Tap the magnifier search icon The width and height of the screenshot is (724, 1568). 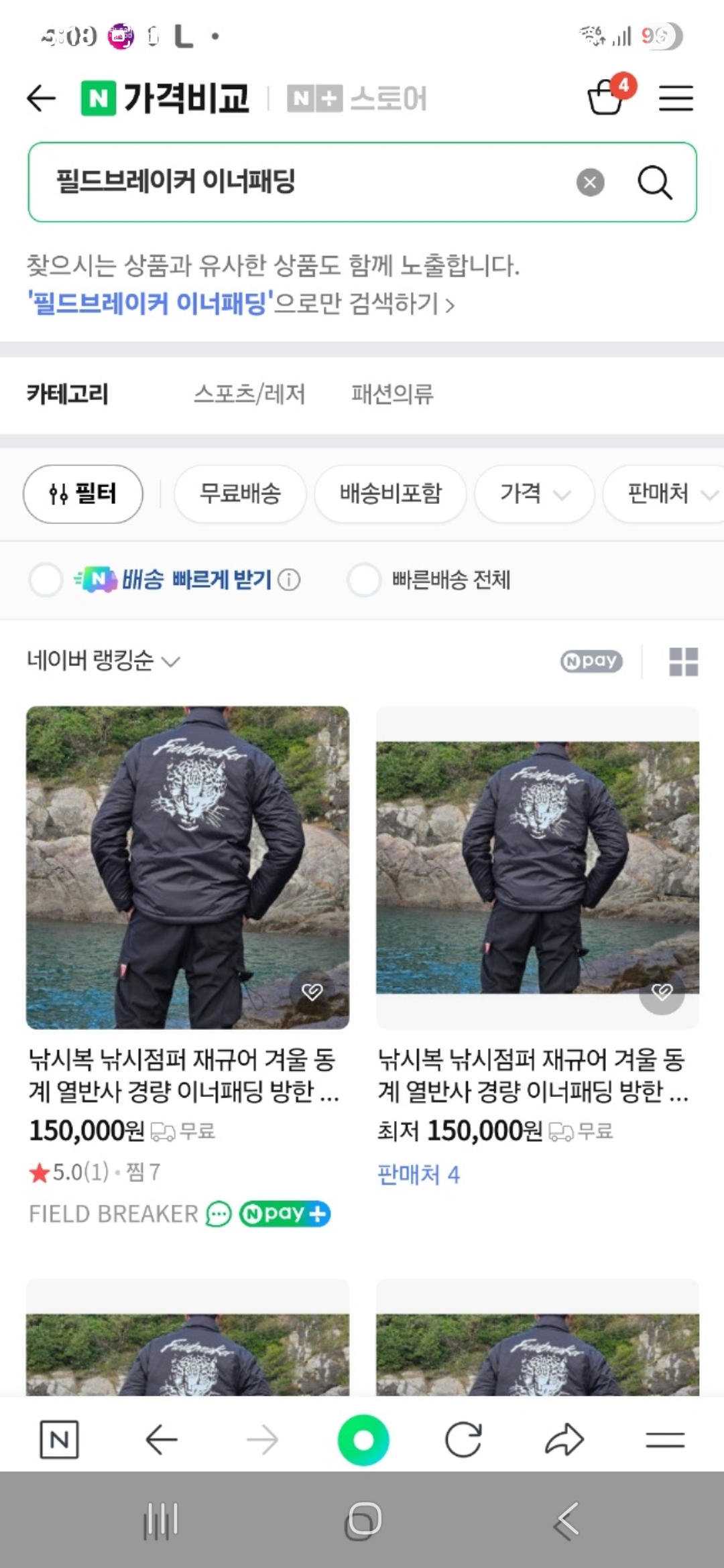point(654,182)
